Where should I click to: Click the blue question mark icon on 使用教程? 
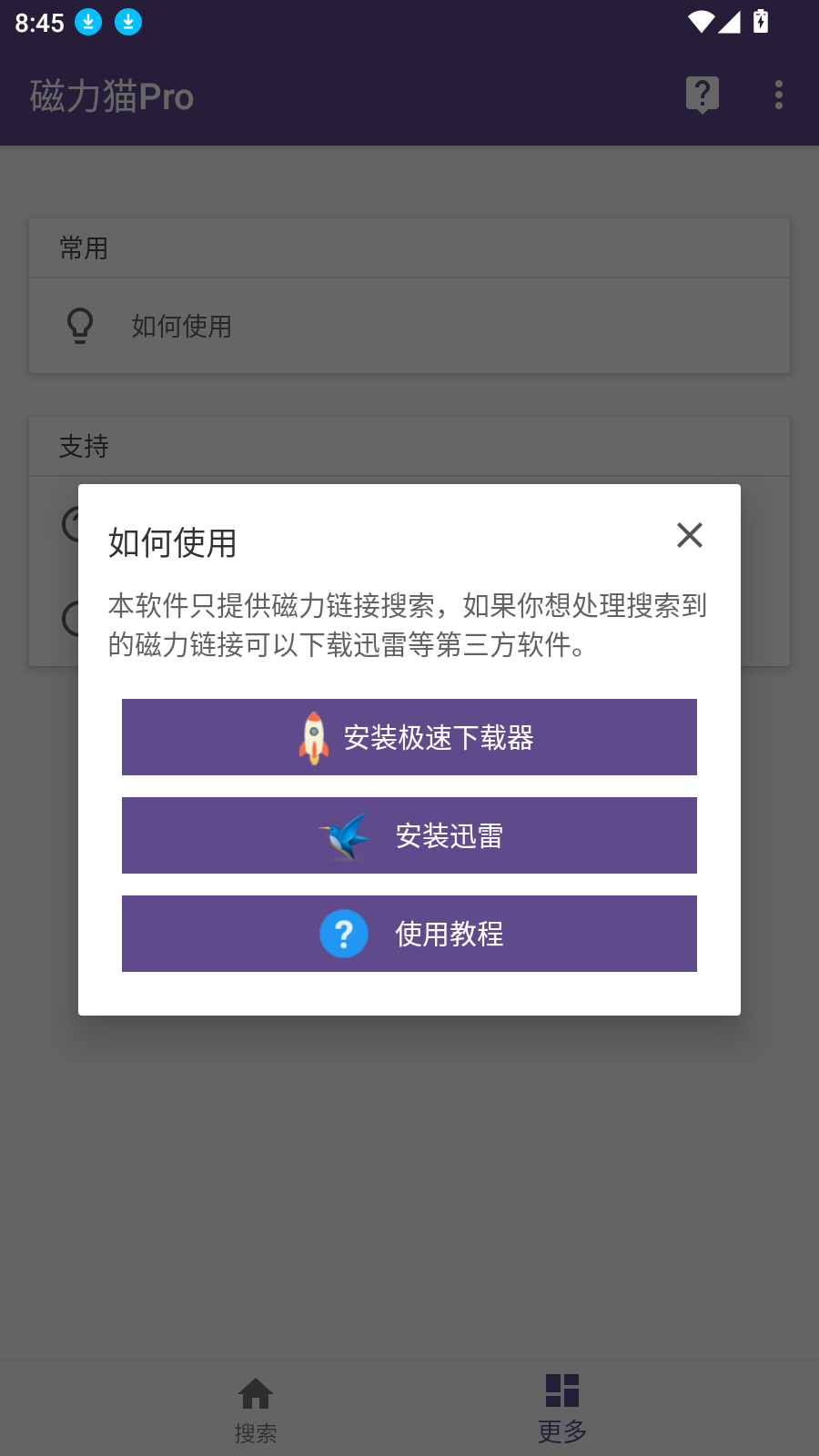click(343, 934)
